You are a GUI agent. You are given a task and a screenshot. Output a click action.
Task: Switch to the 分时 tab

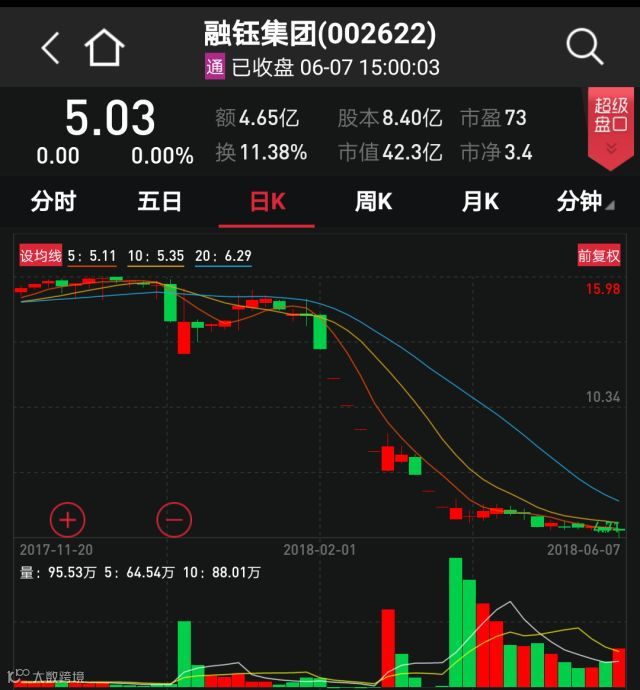tap(53, 202)
